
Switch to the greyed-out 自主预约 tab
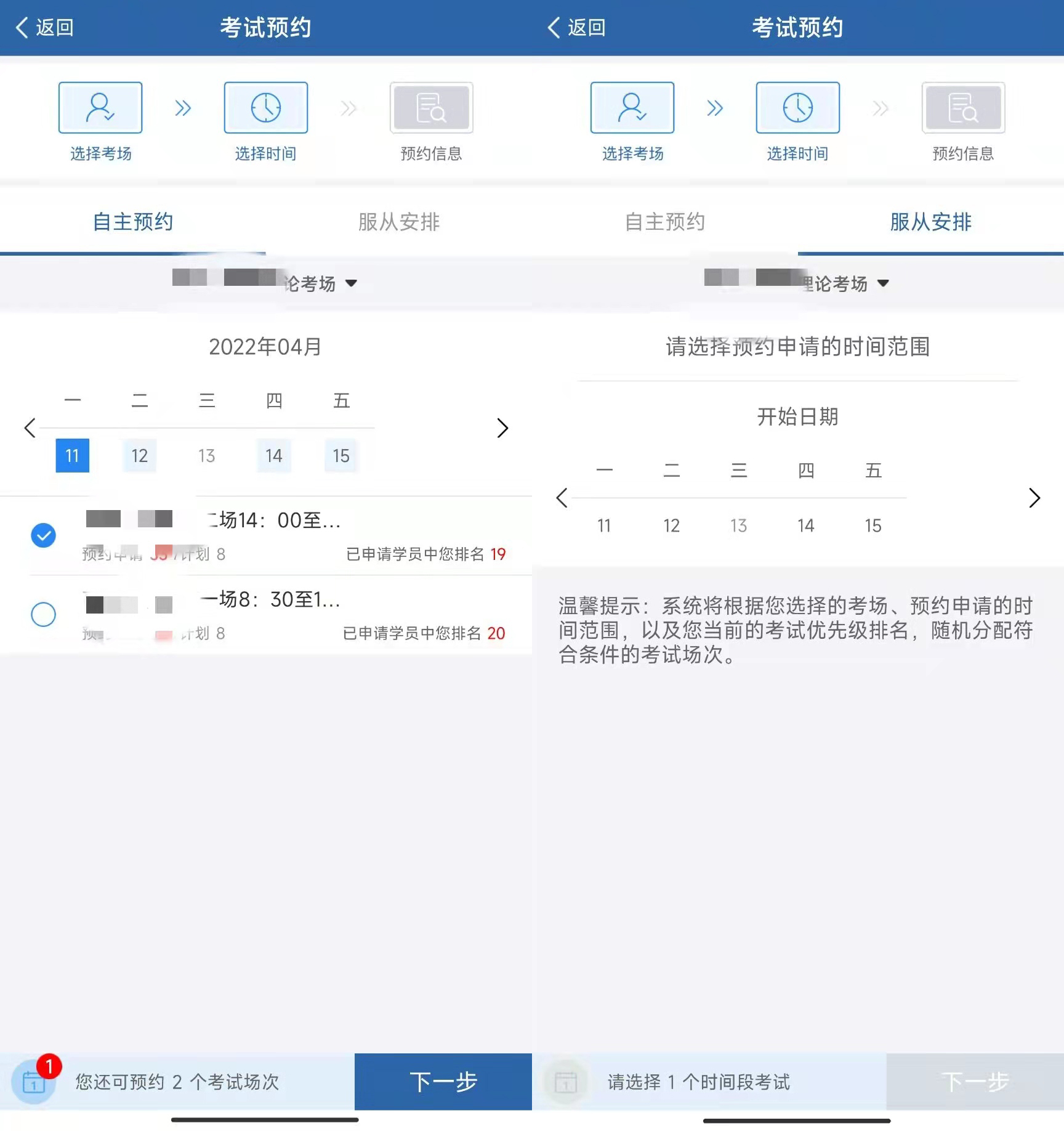pos(664,222)
